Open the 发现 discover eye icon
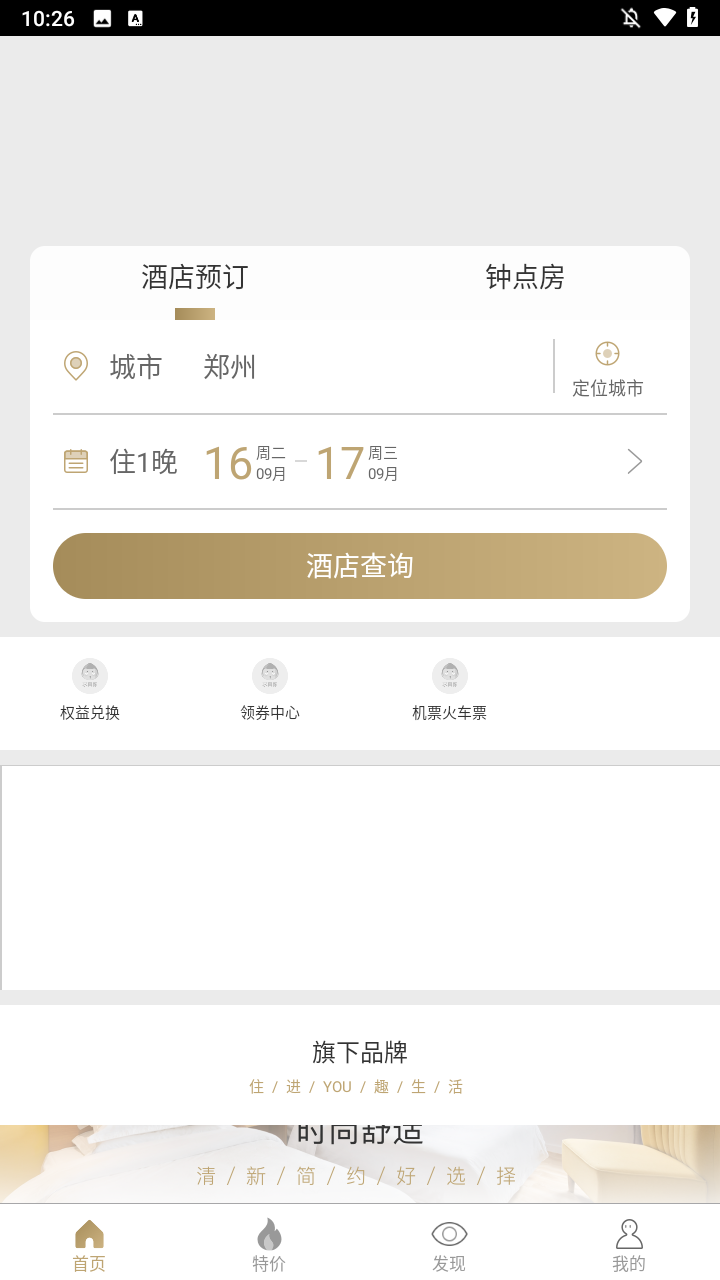This screenshot has width=720, height=1280. click(x=449, y=1233)
